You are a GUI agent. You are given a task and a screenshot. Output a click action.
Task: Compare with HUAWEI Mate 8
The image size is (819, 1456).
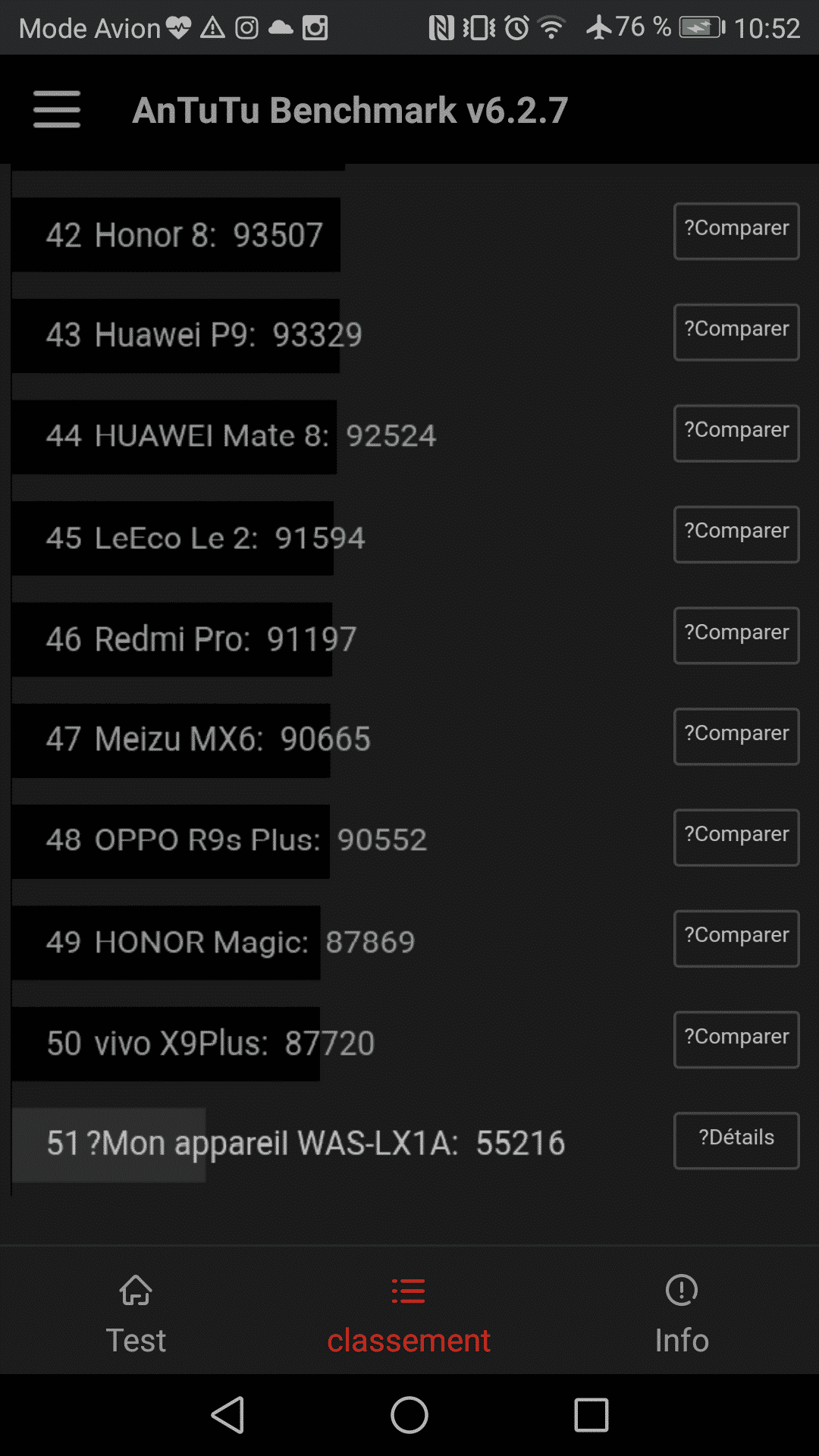pyautogui.click(x=736, y=433)
